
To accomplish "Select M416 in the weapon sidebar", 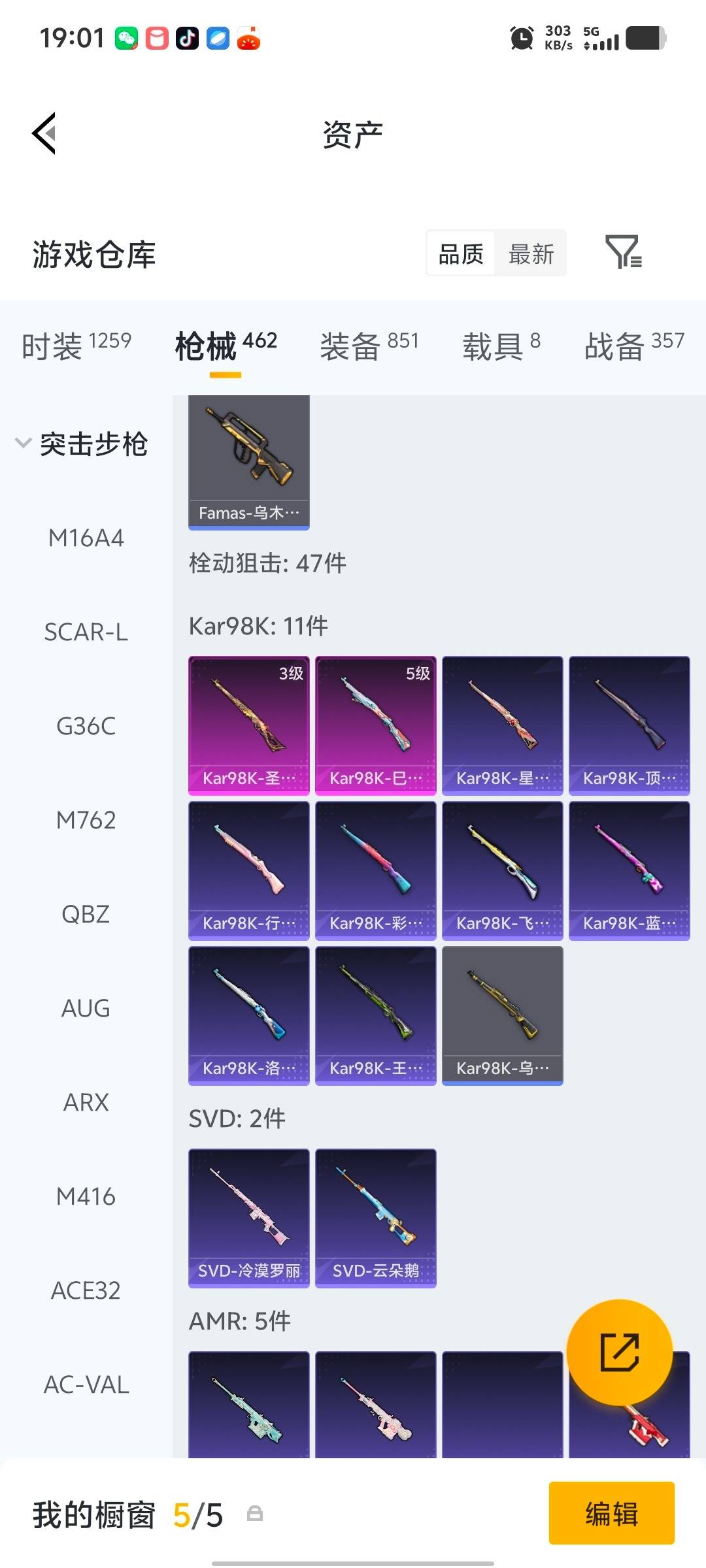I will pyautogui.click(x=86, y=1196).
